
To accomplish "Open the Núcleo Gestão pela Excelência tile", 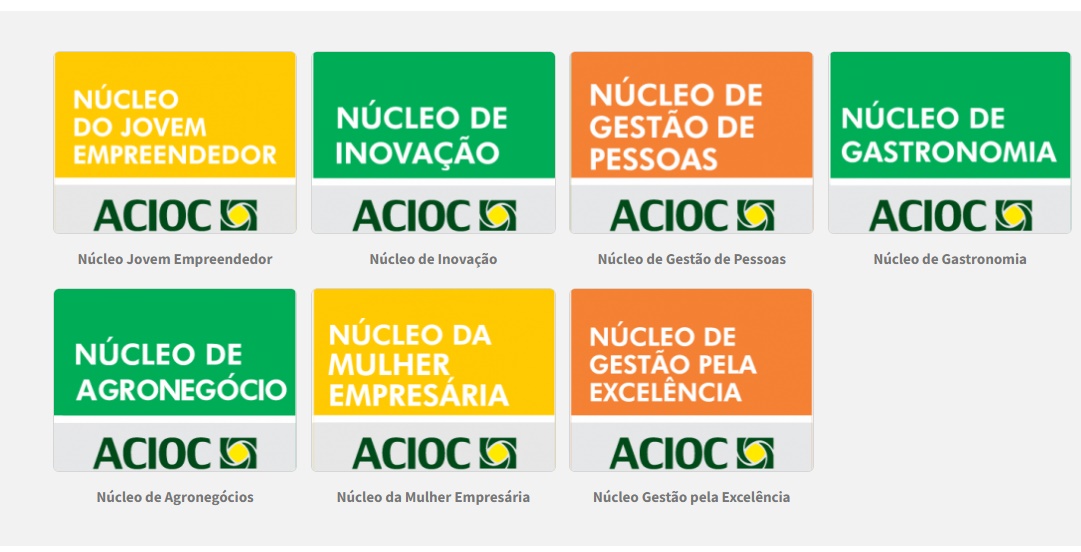I will click(x=691, y=380).
